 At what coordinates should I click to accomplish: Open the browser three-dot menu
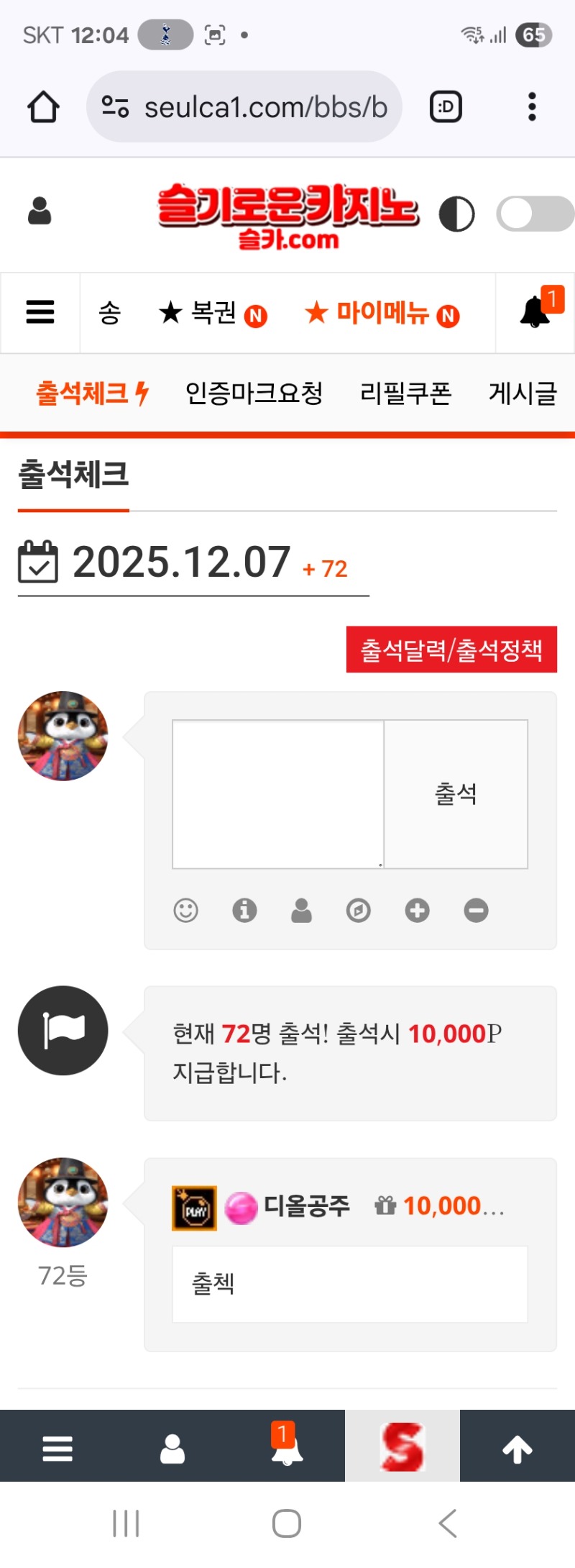tap(531, 106)
